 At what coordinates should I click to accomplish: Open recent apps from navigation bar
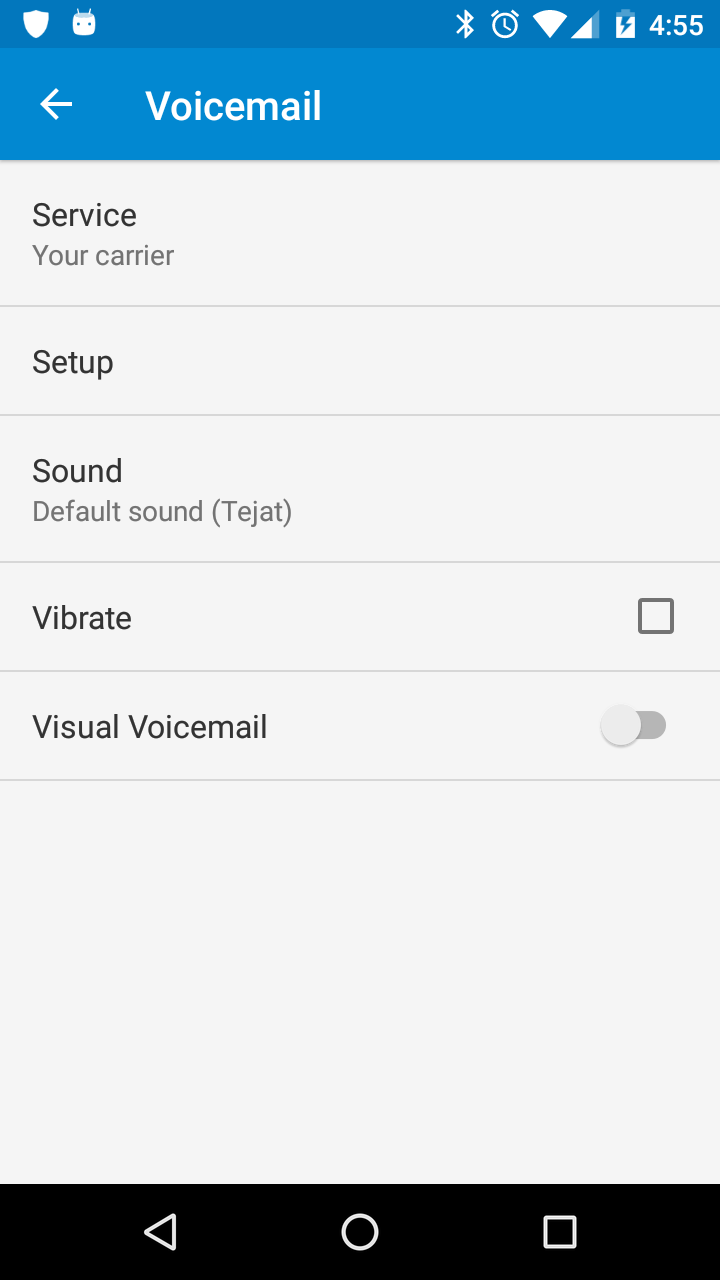tap(559, 1232)
